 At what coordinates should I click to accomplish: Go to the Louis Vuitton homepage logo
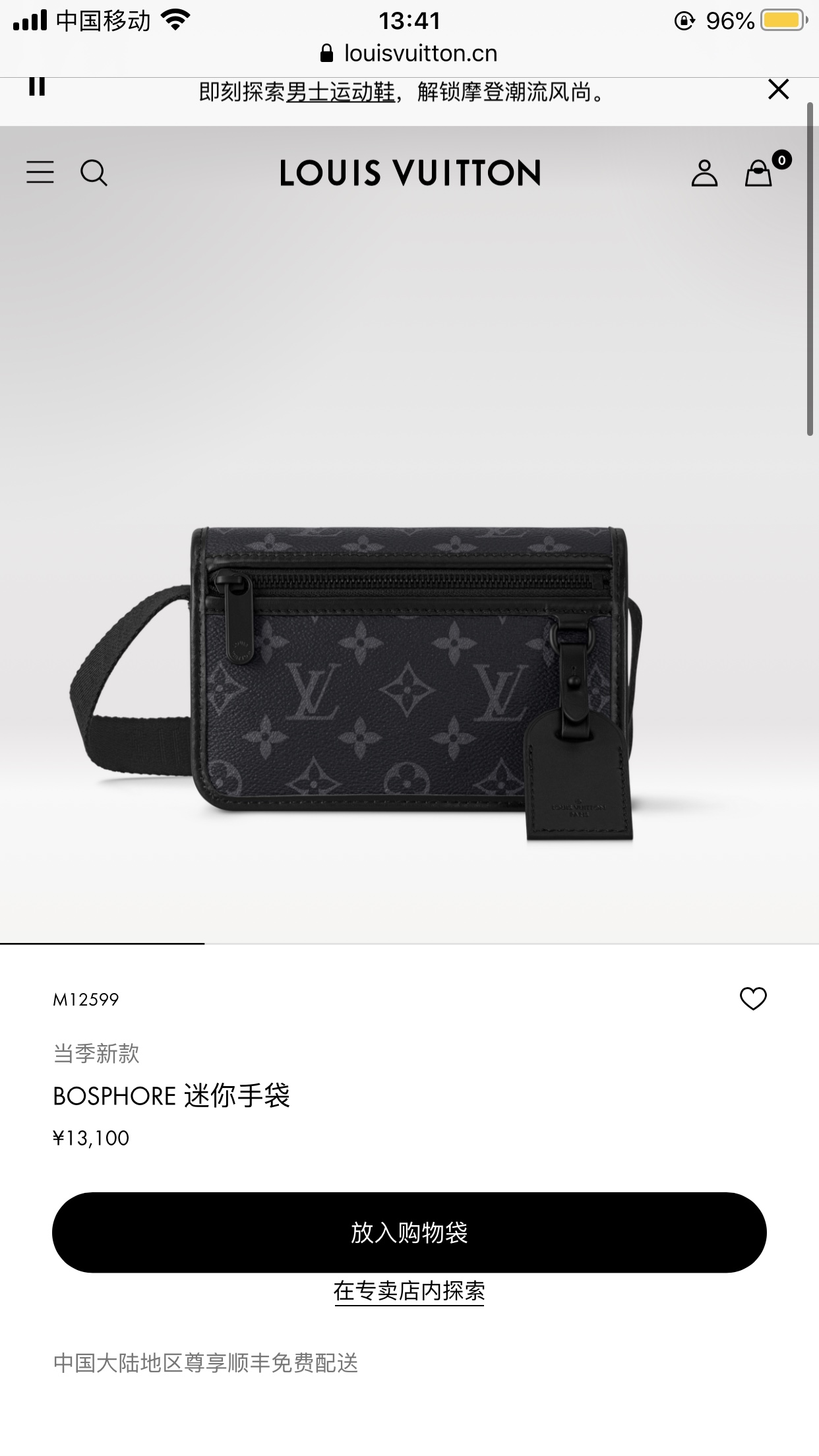coord(409,173)
